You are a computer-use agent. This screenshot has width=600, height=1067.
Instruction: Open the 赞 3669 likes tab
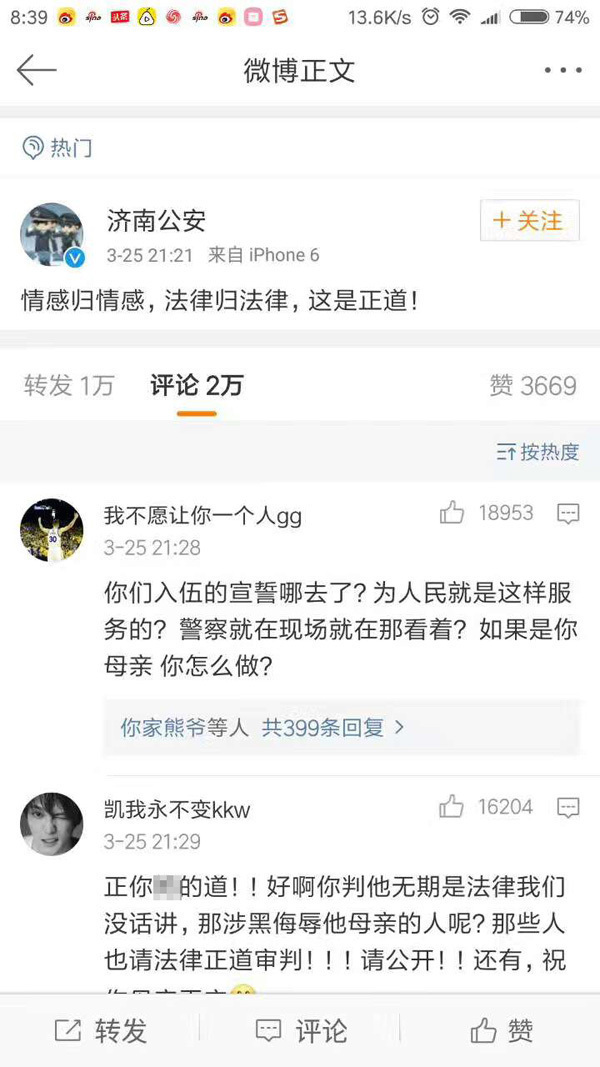[532, 386]
